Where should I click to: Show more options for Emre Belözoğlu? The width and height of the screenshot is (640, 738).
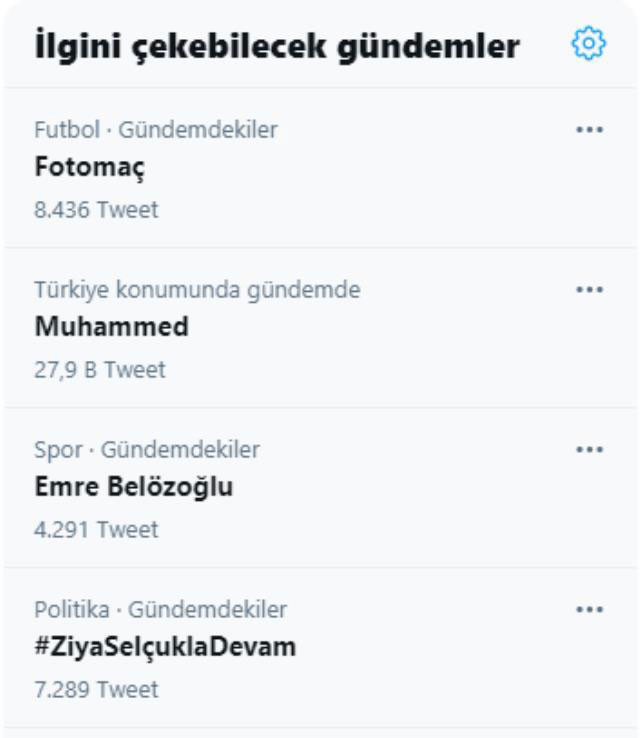click(x=590, y=450)
